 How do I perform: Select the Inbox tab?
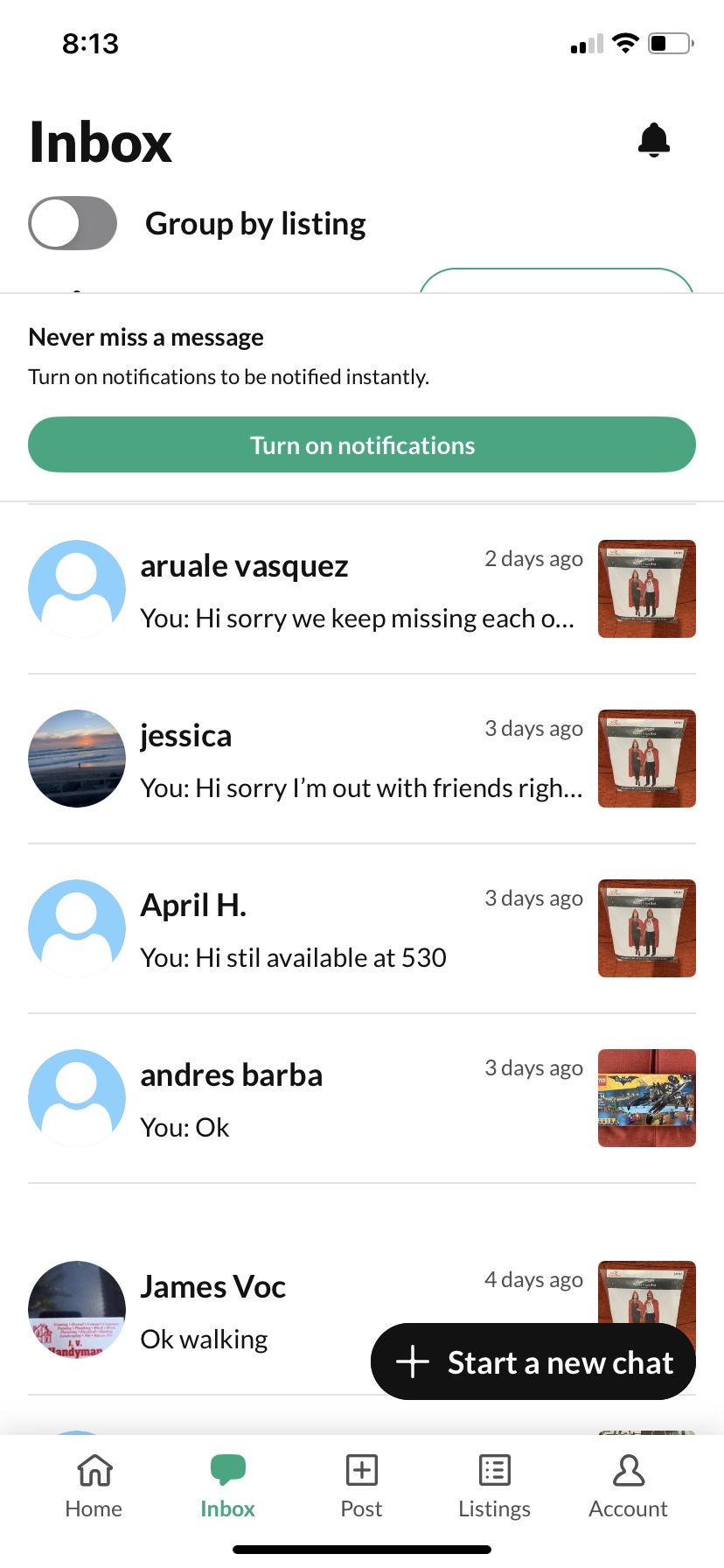coord(227,1486)
